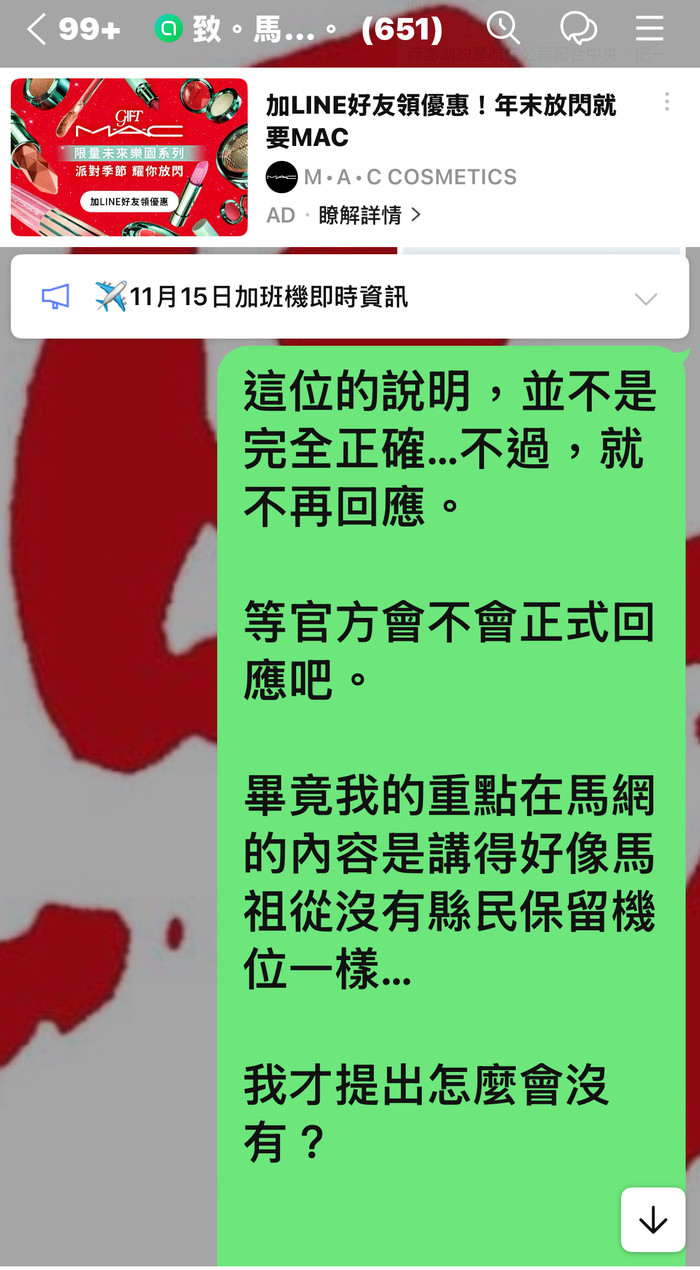Tap the 瞭解詳情 ad link
Viewport: 700px width, 1270px height.
point(369,215)
